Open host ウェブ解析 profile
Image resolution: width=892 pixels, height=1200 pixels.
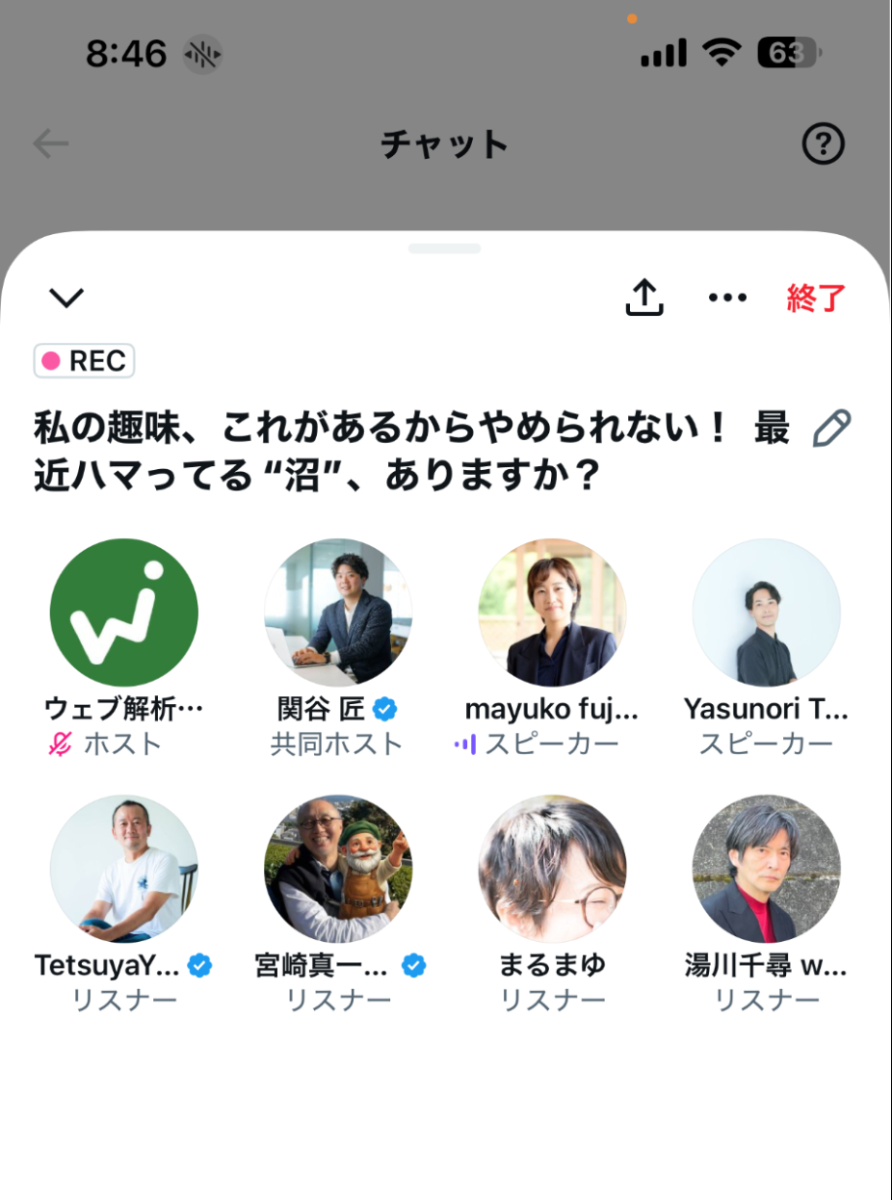point(124,613)
